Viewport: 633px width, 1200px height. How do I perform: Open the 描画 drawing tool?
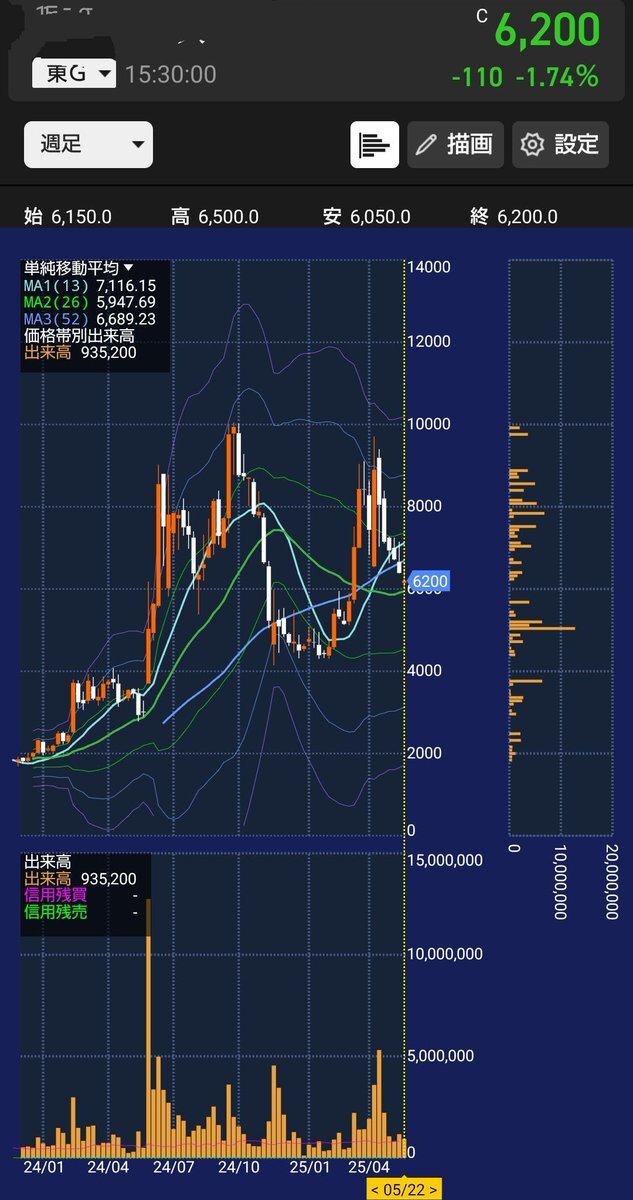point(455,144)
